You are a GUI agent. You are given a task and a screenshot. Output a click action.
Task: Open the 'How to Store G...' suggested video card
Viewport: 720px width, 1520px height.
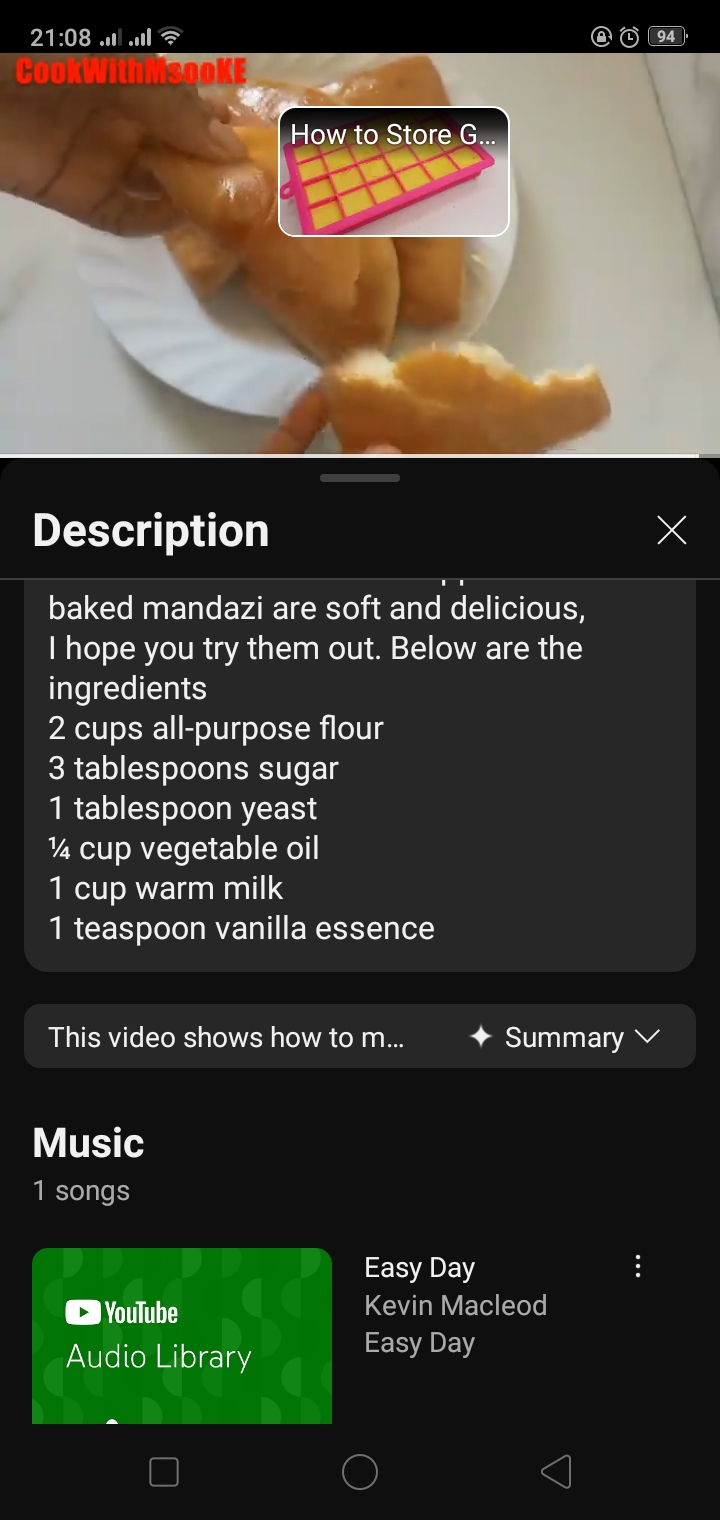394,172
